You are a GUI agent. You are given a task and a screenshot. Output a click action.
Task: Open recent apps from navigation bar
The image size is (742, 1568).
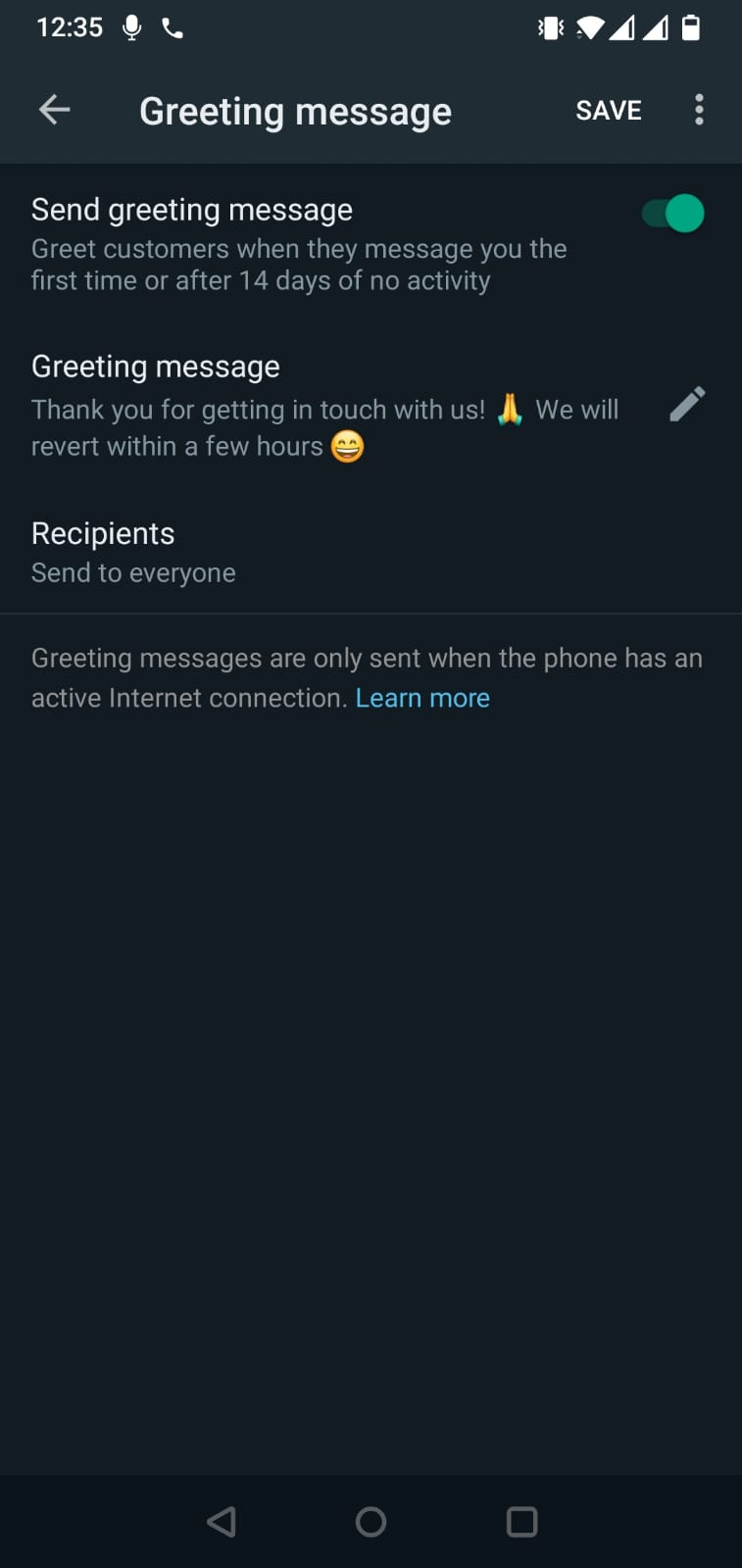(521, 1521)
